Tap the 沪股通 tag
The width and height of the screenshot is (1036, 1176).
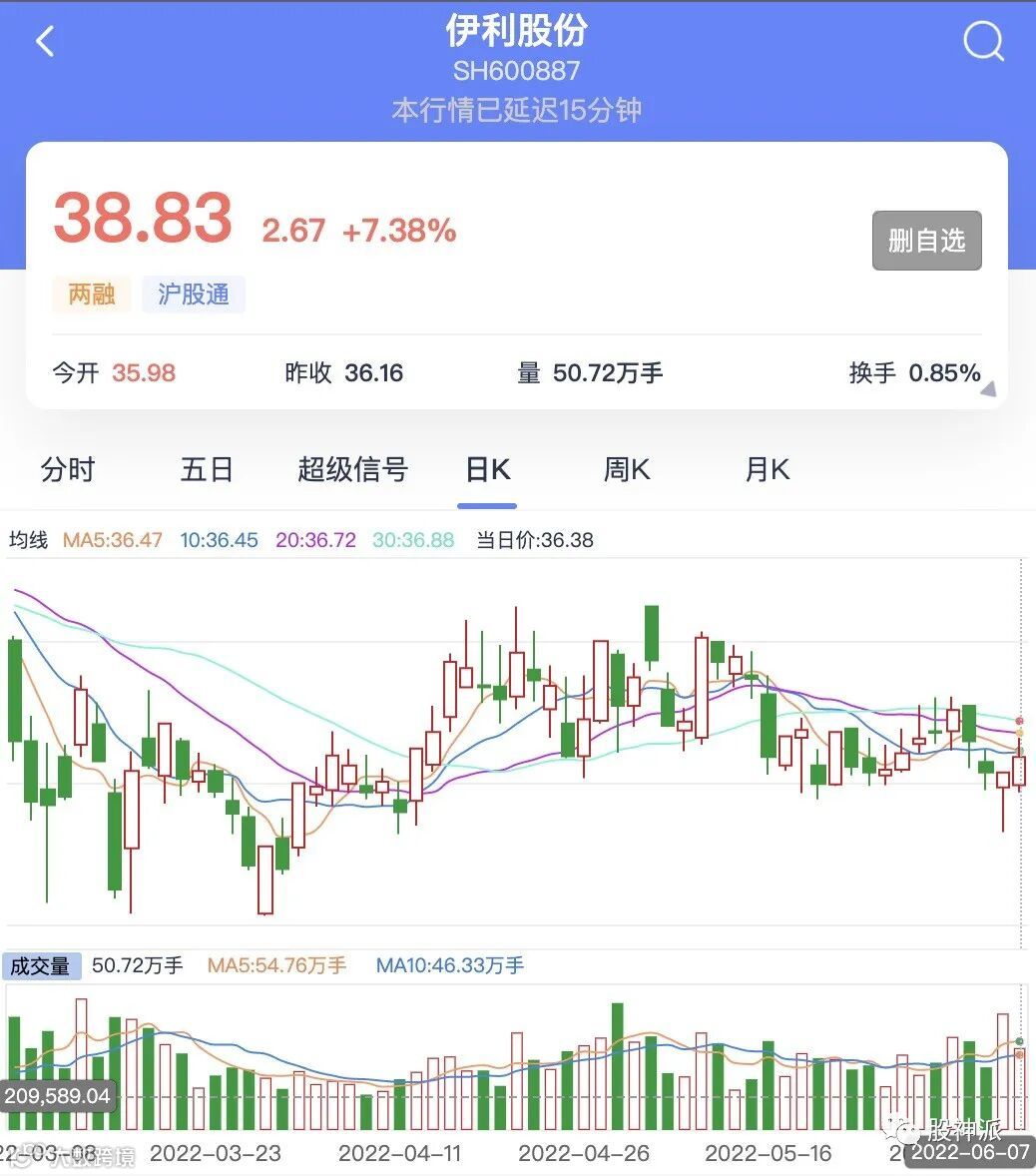click(x=194, y=294)
